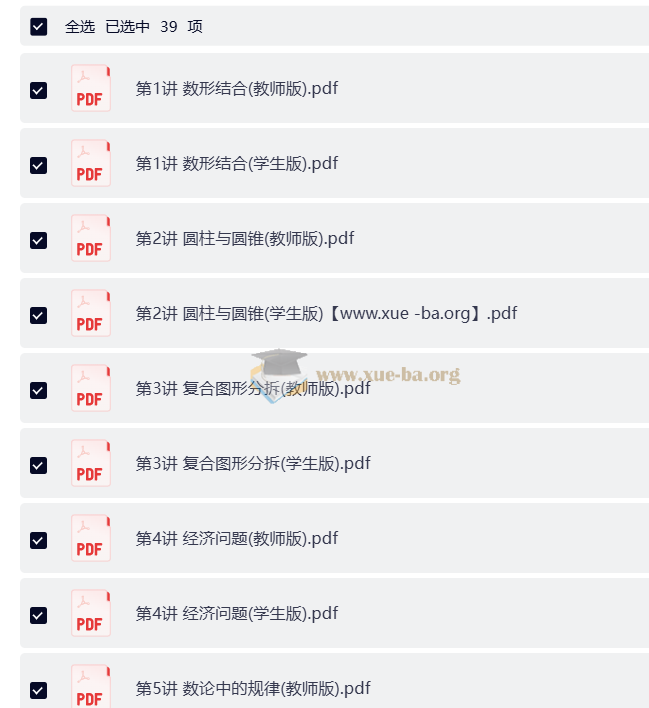The image size is (649, 708).
Task: Deselect 第4讲 经济问题(教师版).pdf checkbox
Action: tap(39, 540)
